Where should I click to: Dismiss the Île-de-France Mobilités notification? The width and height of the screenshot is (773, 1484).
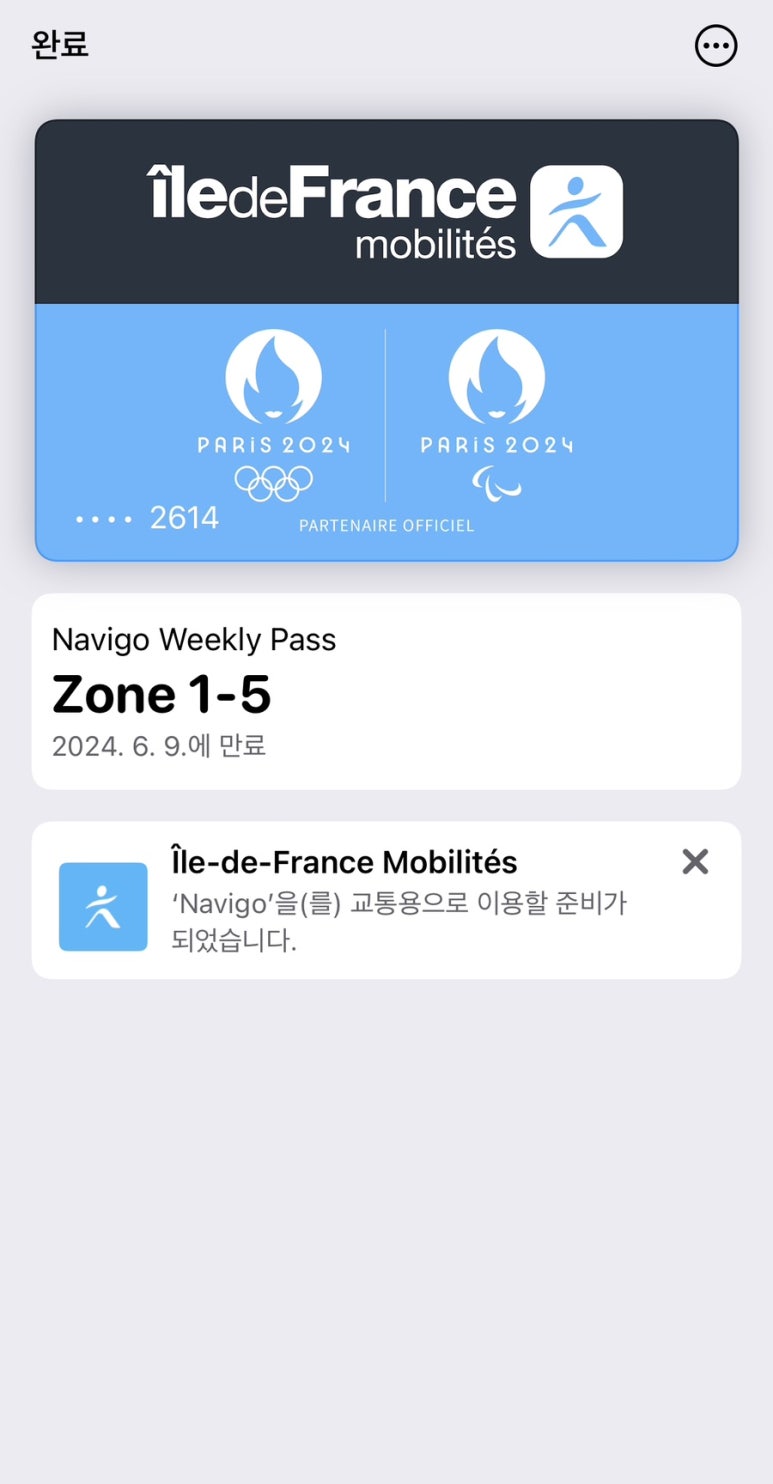(x=695, y=862)
